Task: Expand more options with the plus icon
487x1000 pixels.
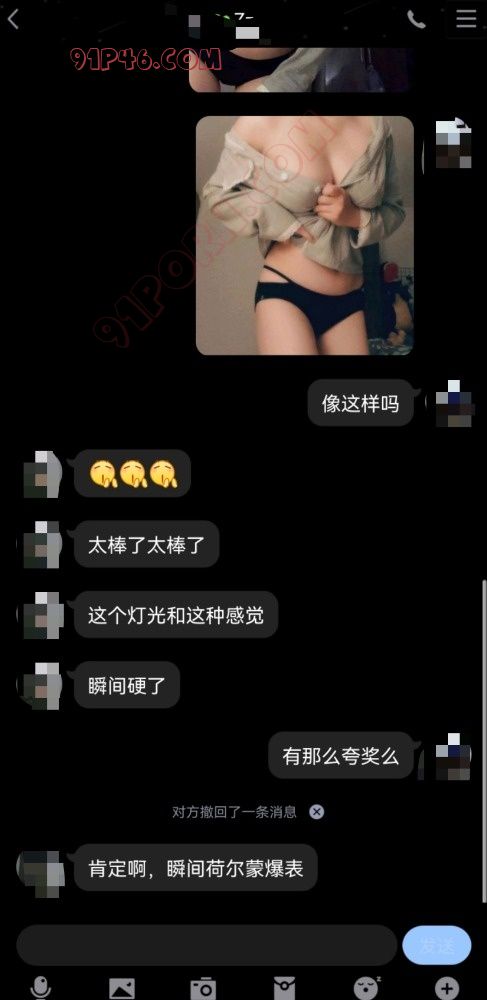Action: [x=447, y=988]
